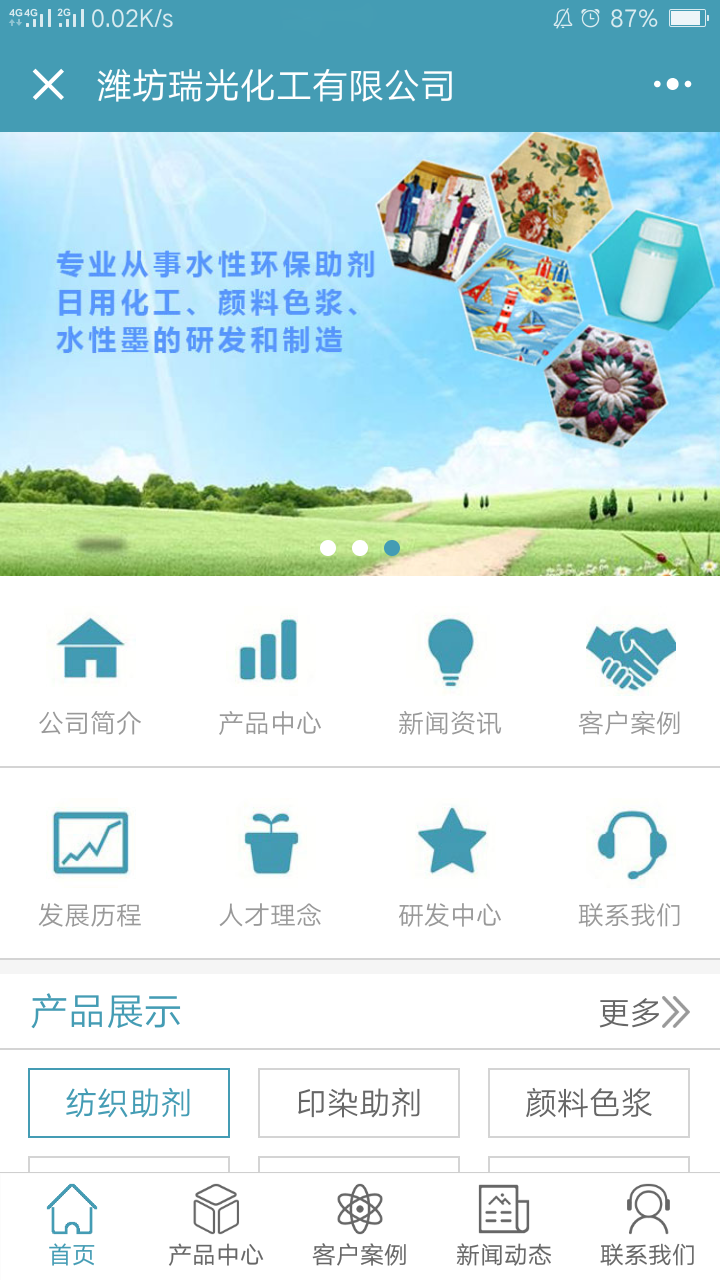
Task: Open the three-dot overflow menu
Action: (x=672, y=85)
